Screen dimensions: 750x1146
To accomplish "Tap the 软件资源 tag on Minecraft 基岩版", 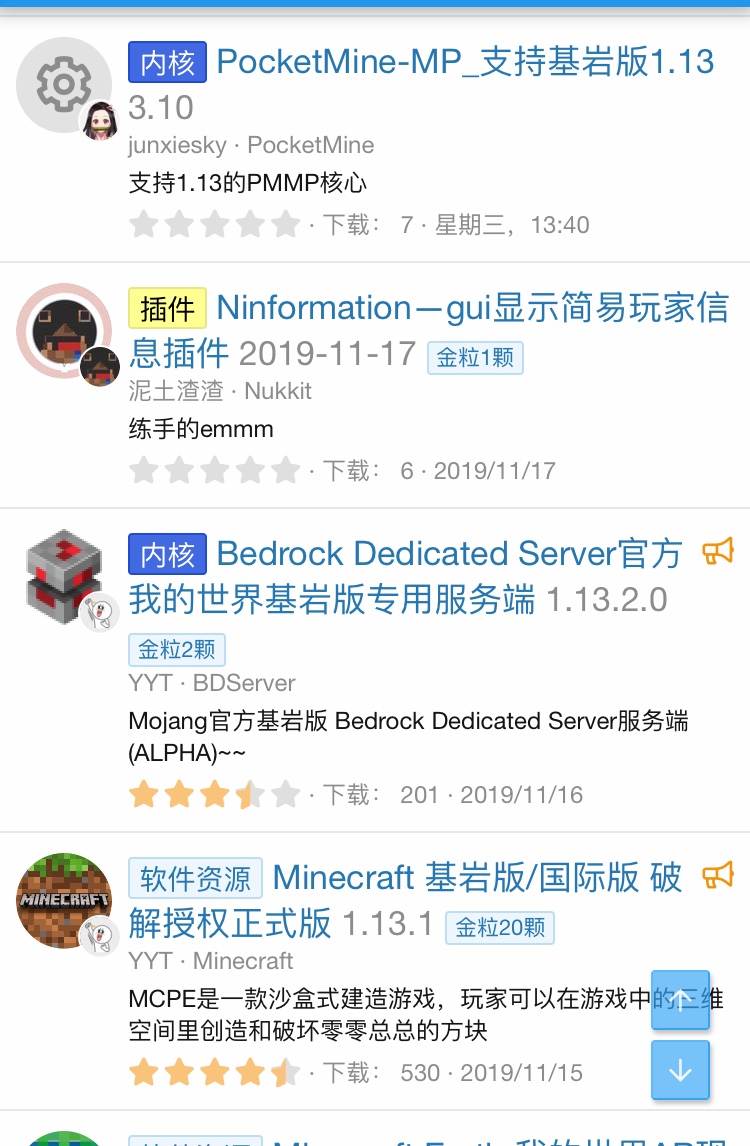I will pos(195,878).
